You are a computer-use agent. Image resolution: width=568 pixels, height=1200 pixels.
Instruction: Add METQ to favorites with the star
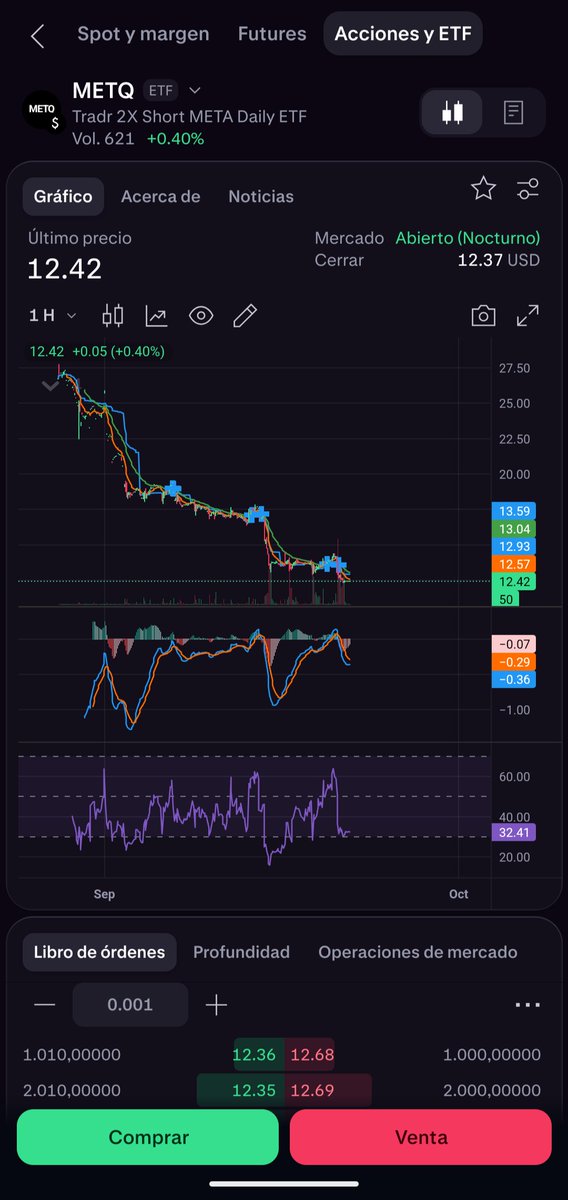tap(484, 188)
